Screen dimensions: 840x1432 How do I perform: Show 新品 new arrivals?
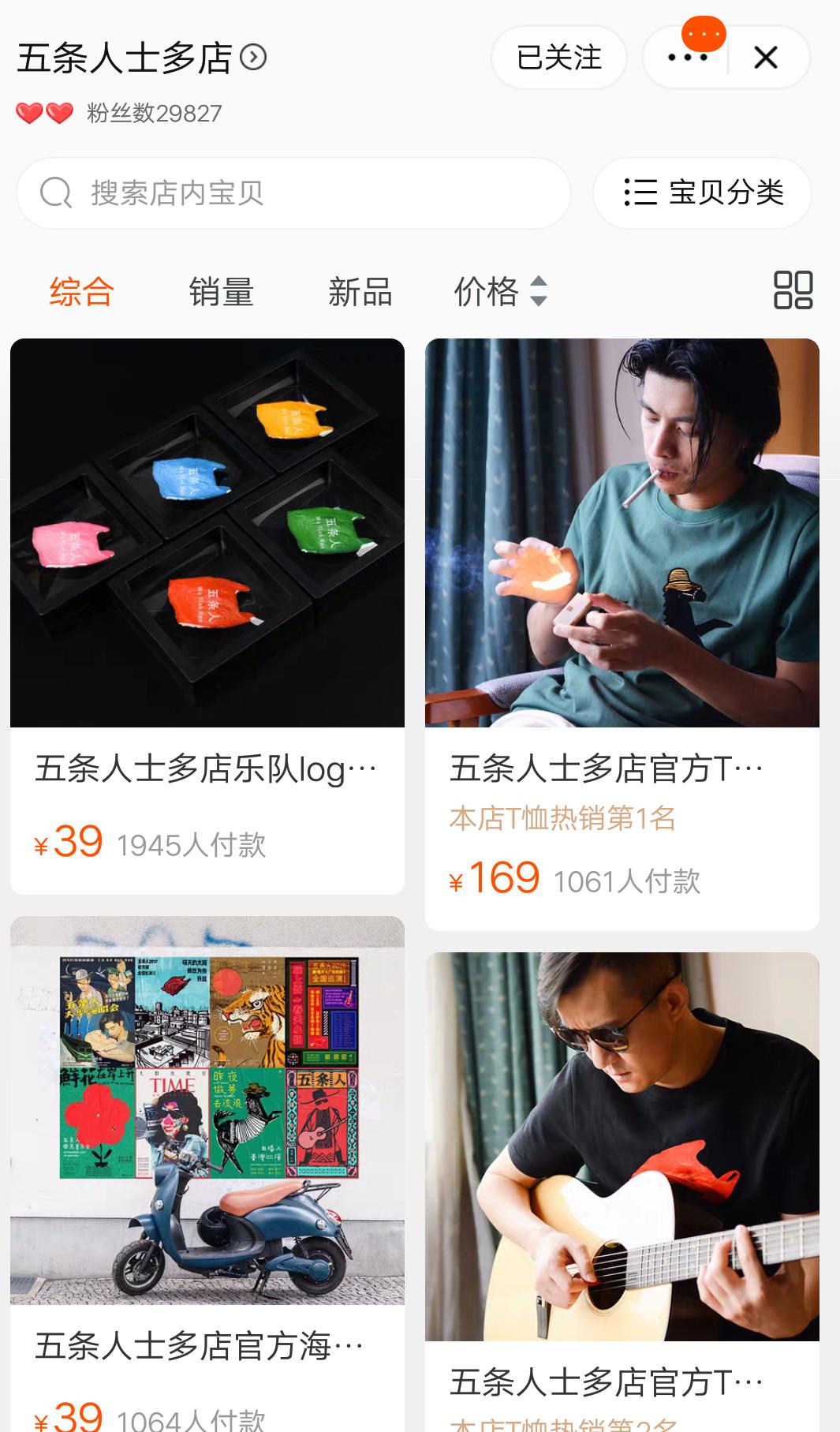[360, 292]
